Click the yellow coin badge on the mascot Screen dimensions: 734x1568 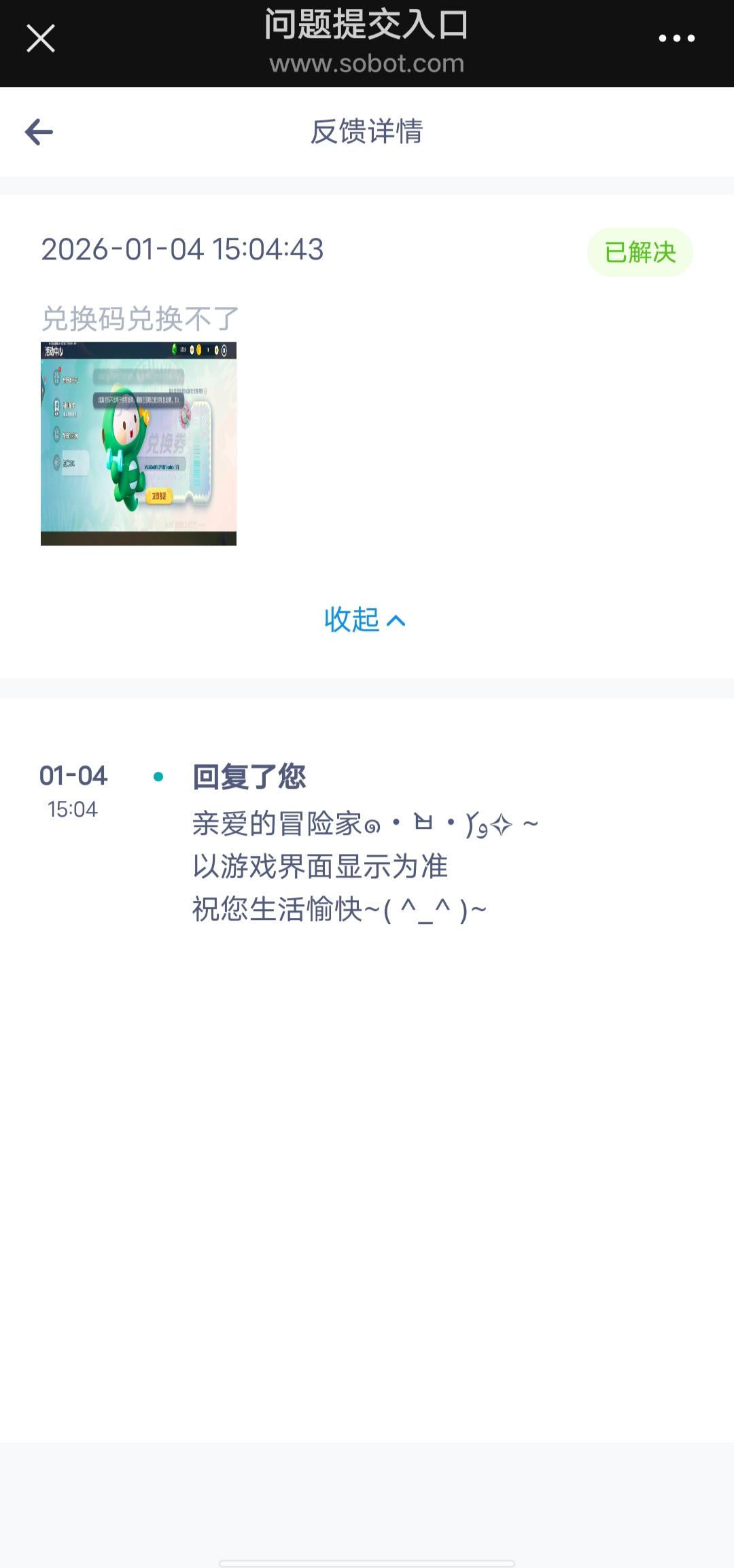[145, 417]
